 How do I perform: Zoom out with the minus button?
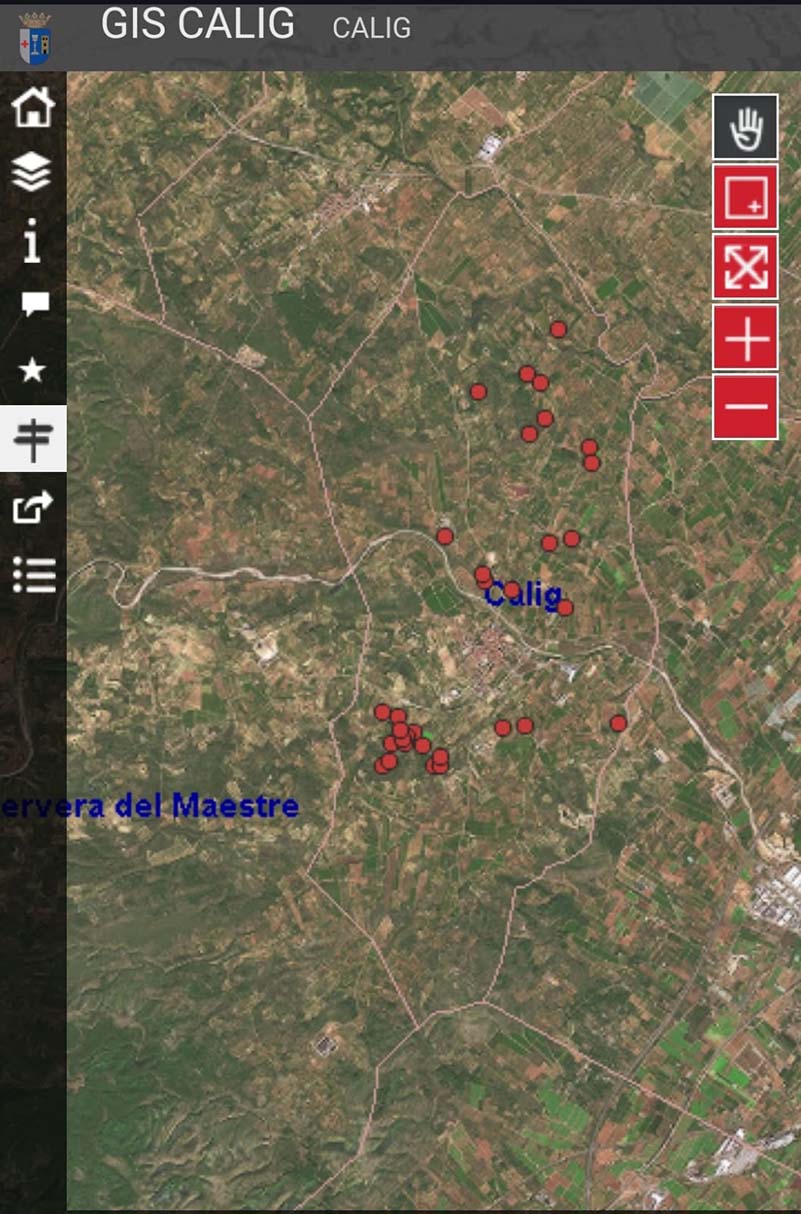pyautogui.click(x=745, y=407)
